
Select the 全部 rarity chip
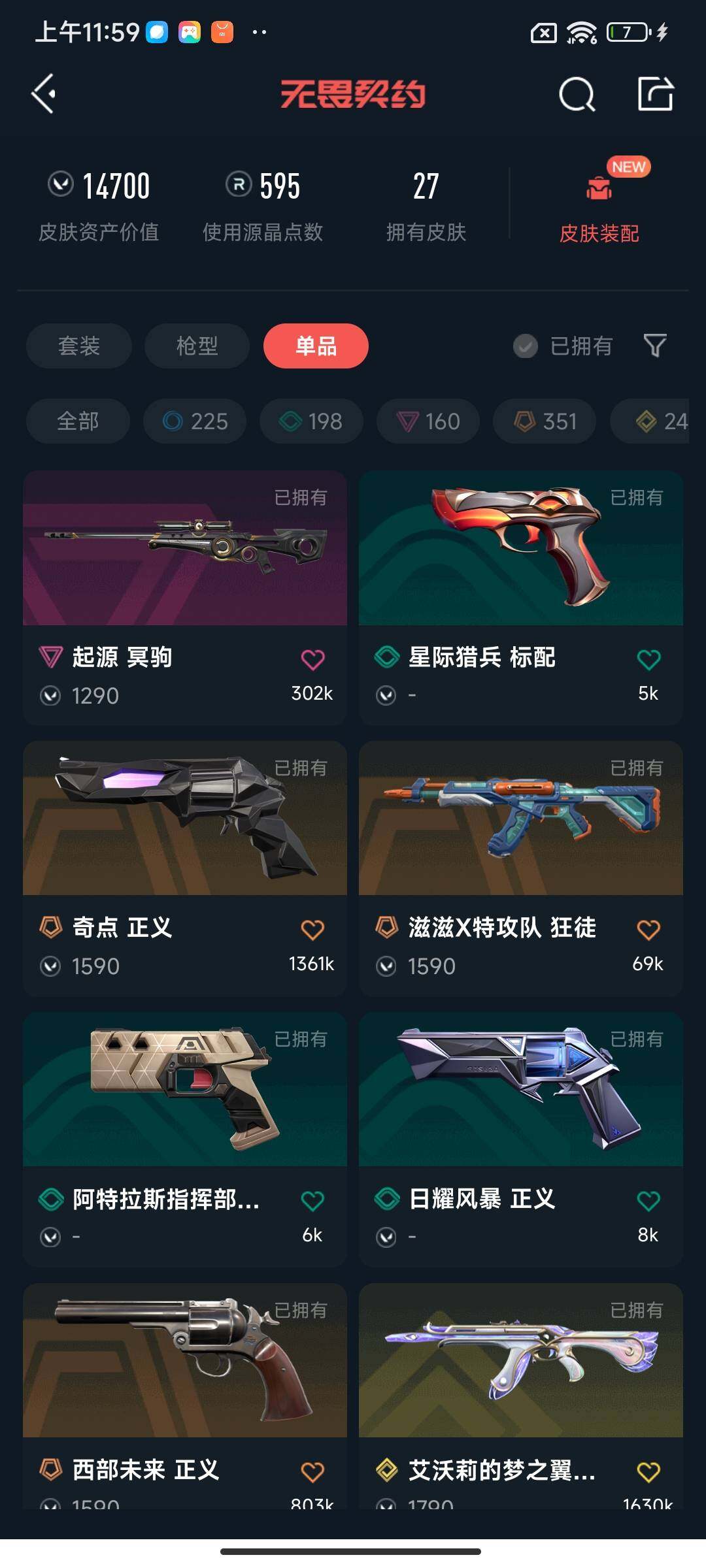pos(78,421)
